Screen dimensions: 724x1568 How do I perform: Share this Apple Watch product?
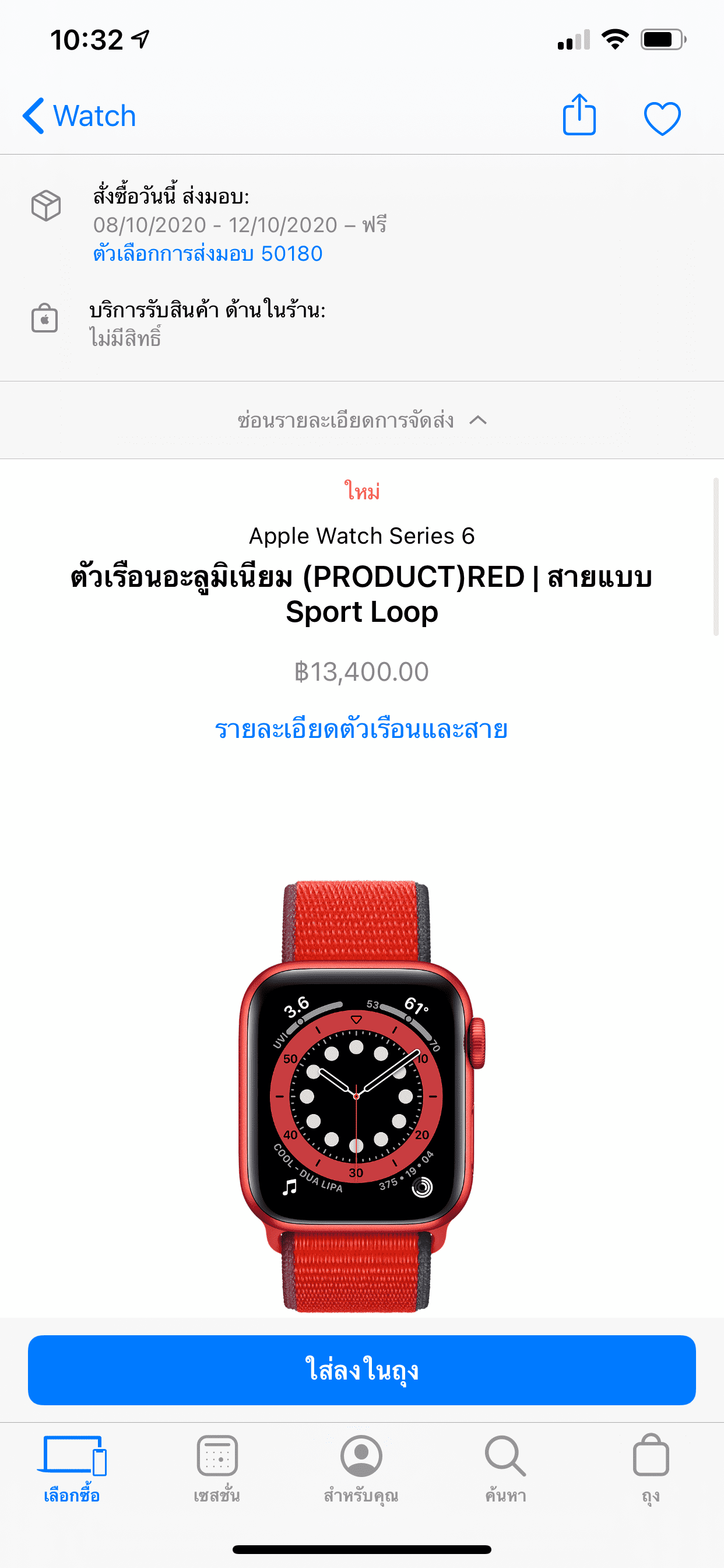579,115
